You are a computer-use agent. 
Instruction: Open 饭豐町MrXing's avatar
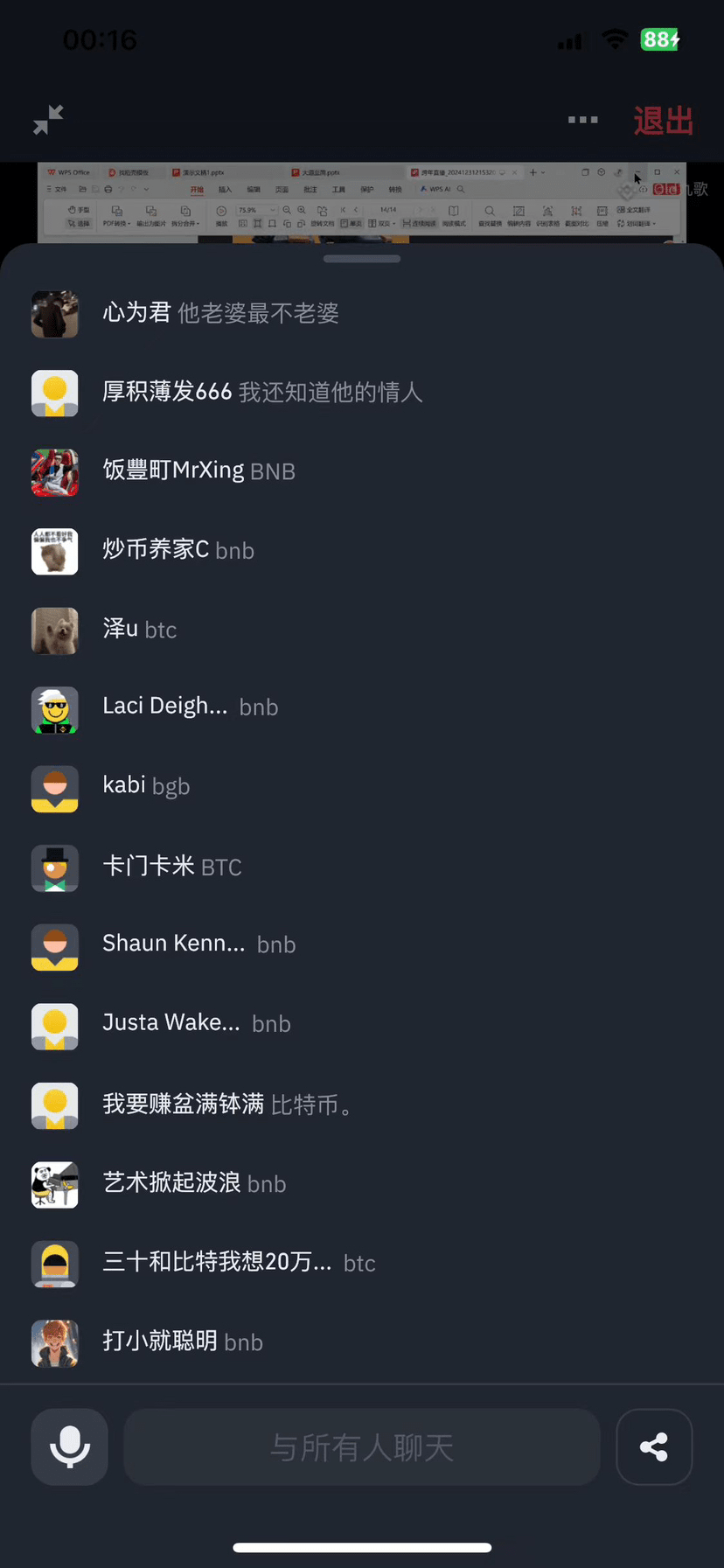click(55, 472)
